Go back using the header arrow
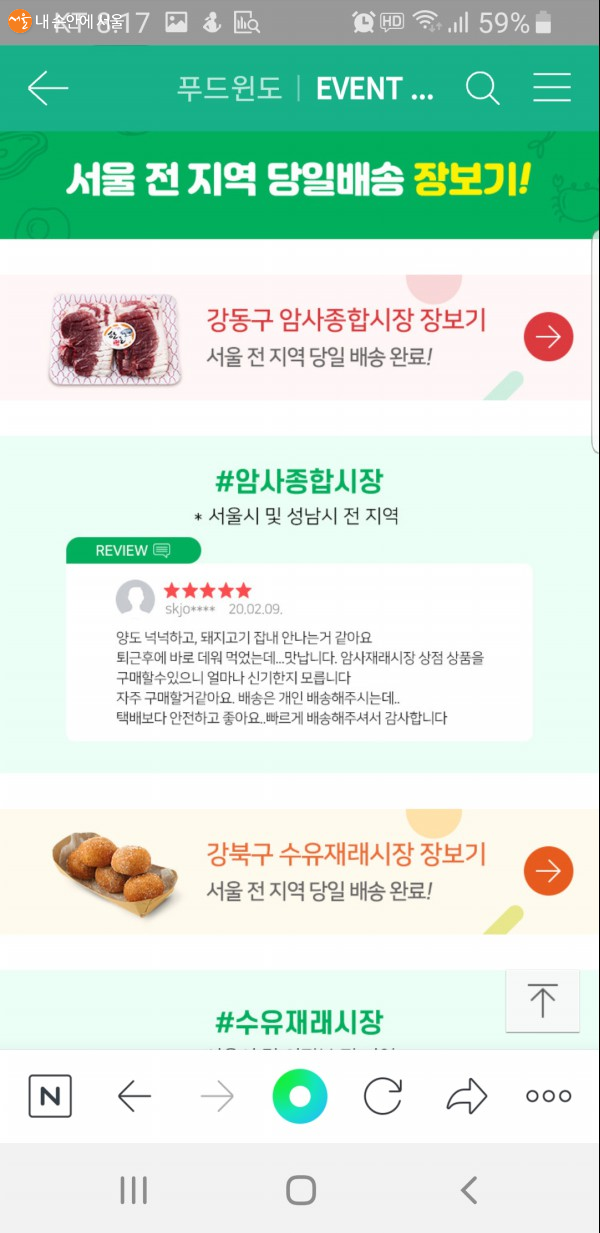600x1233 pixels. (x=48, y=88)
